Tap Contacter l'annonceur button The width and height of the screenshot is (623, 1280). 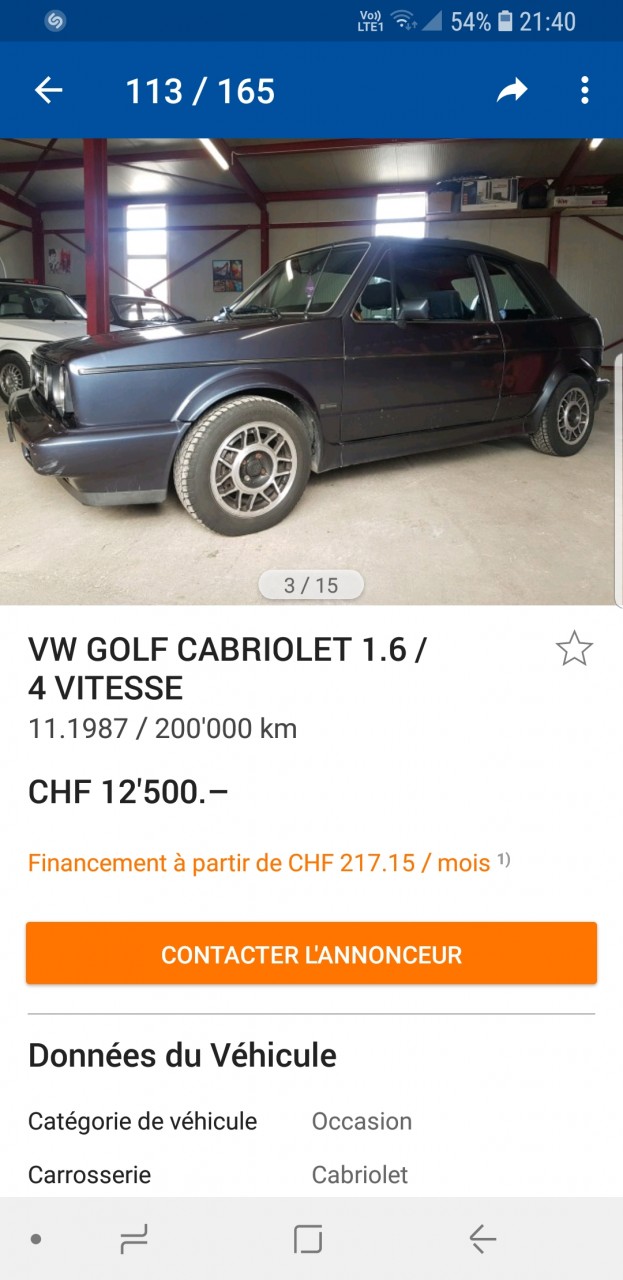tap(311, 954)
